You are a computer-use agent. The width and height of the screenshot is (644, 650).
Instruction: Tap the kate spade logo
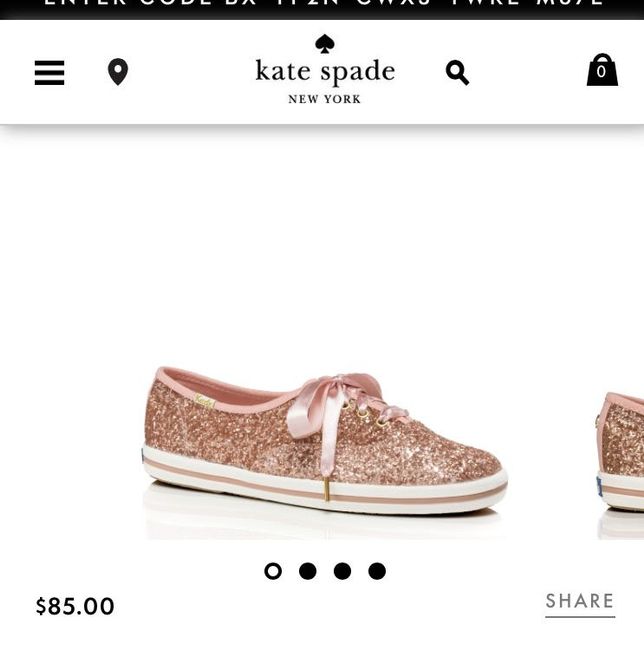(325, 70)
